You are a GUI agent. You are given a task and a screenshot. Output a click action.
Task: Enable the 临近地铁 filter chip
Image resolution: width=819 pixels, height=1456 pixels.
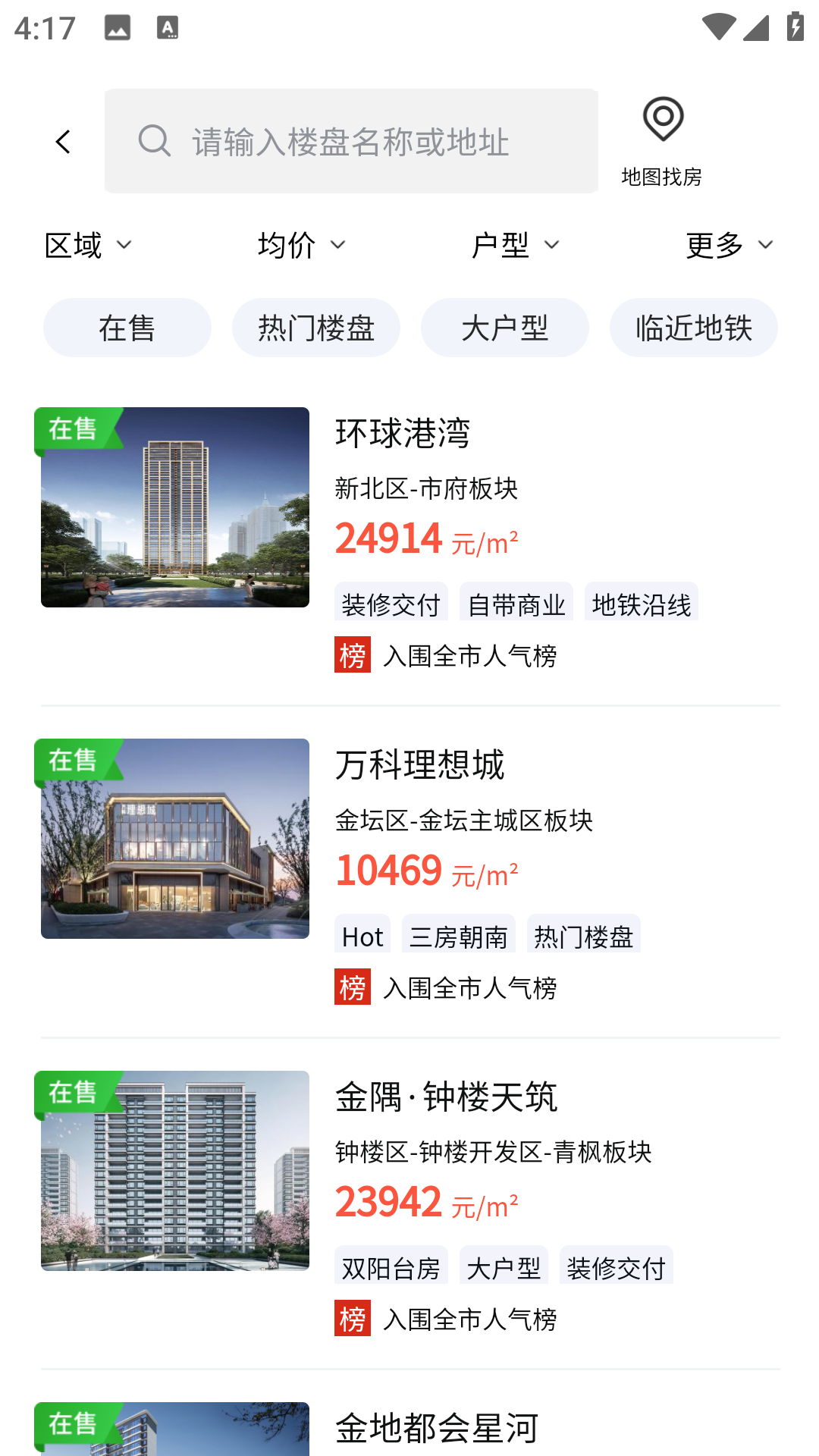click(693, 327)
